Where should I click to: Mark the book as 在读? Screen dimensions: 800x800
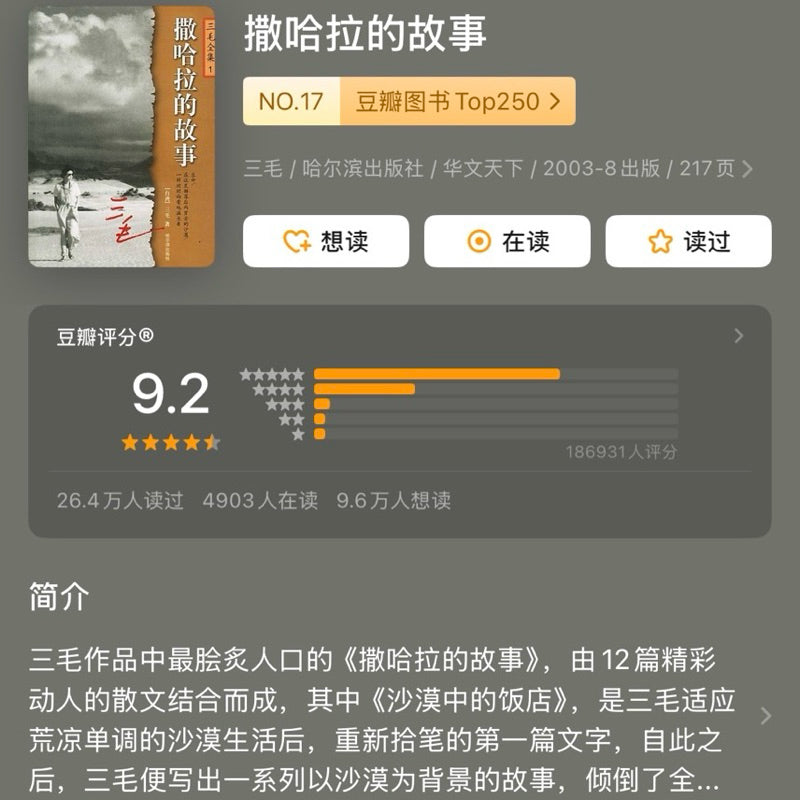coord(507,241)
